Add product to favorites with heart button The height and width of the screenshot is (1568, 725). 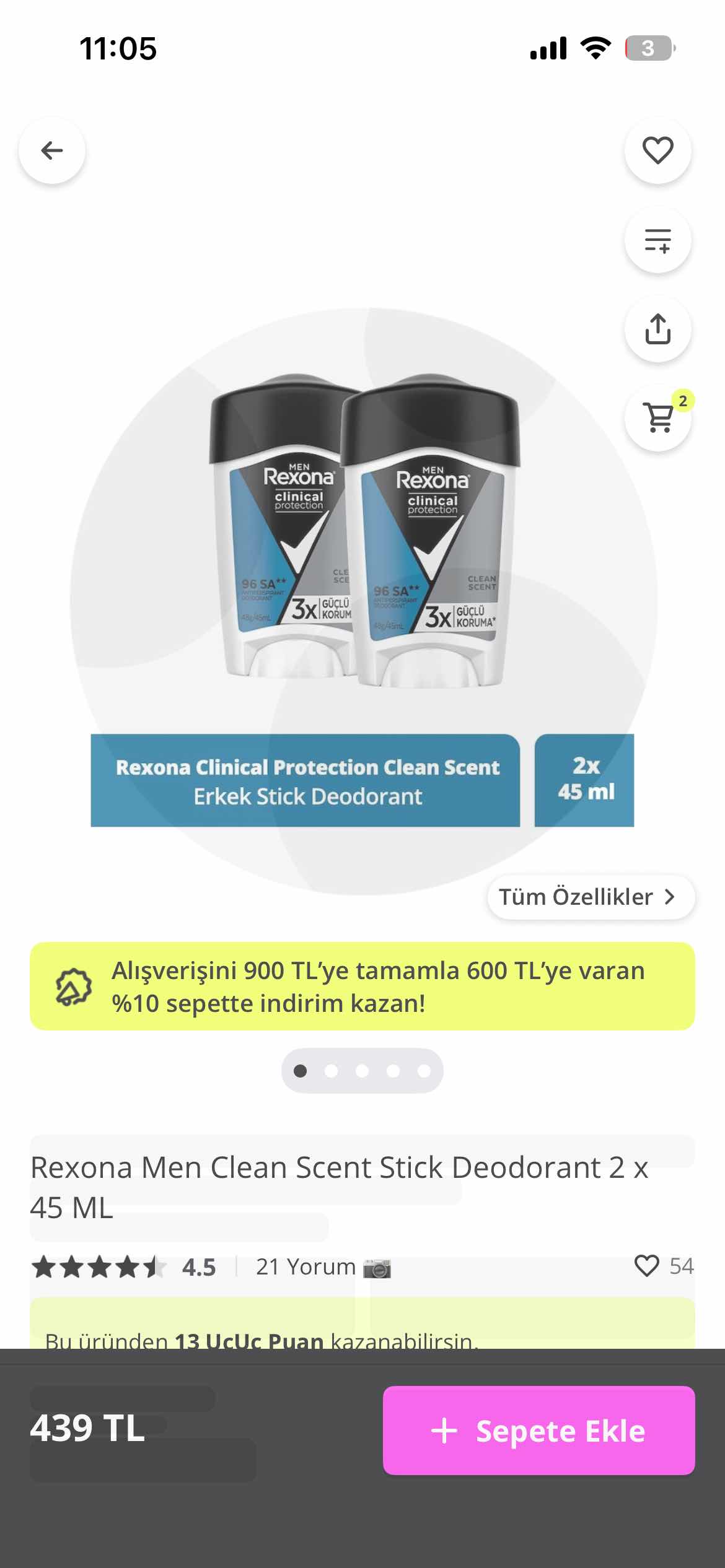(657, 150)
